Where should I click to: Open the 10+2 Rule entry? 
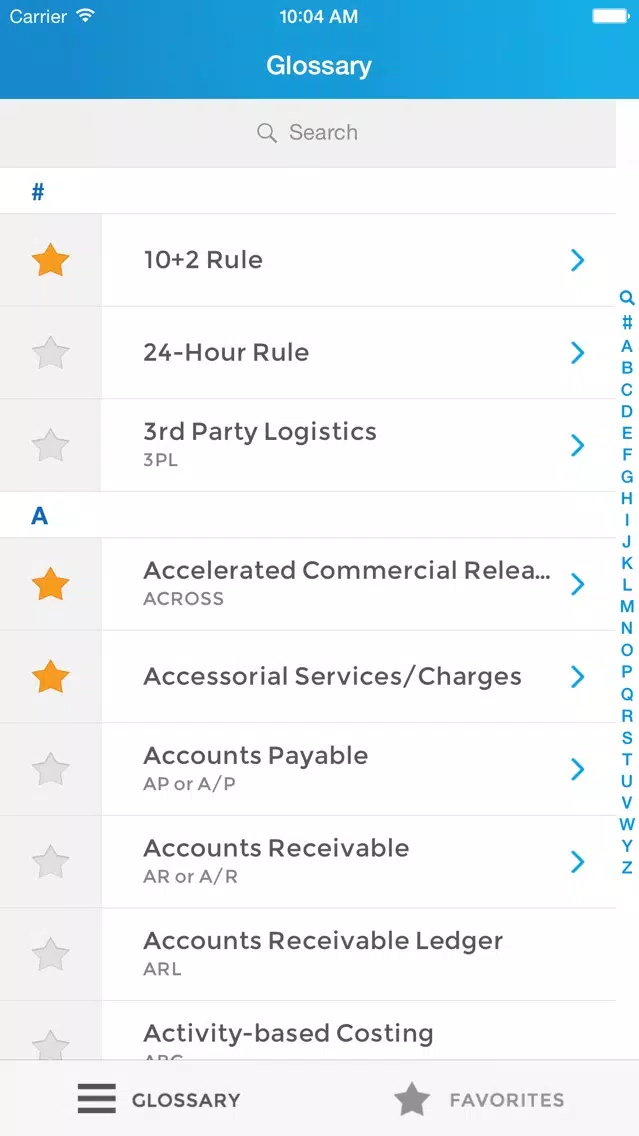[359, 260]
